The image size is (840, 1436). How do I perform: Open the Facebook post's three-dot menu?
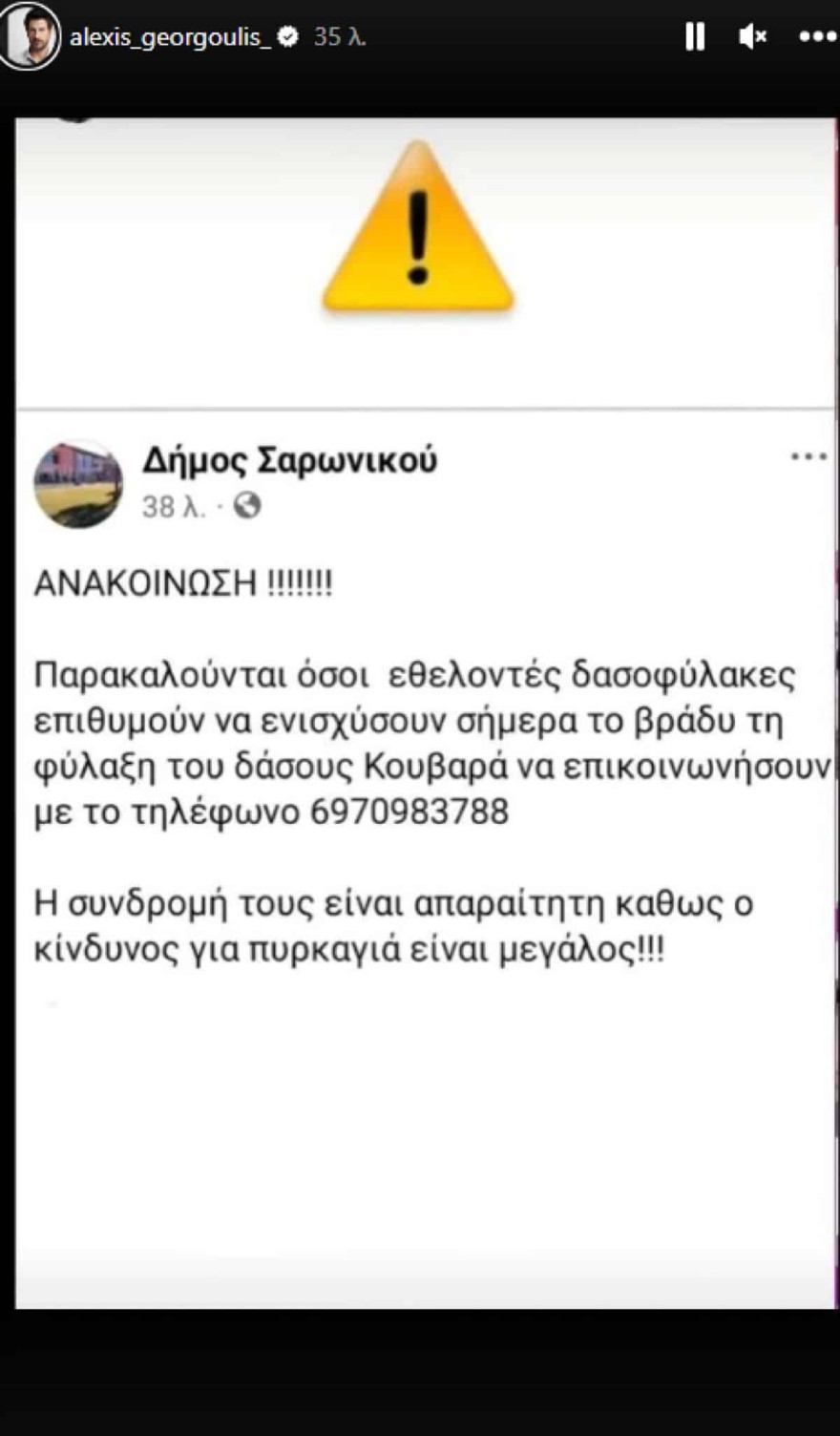point(809,456)
